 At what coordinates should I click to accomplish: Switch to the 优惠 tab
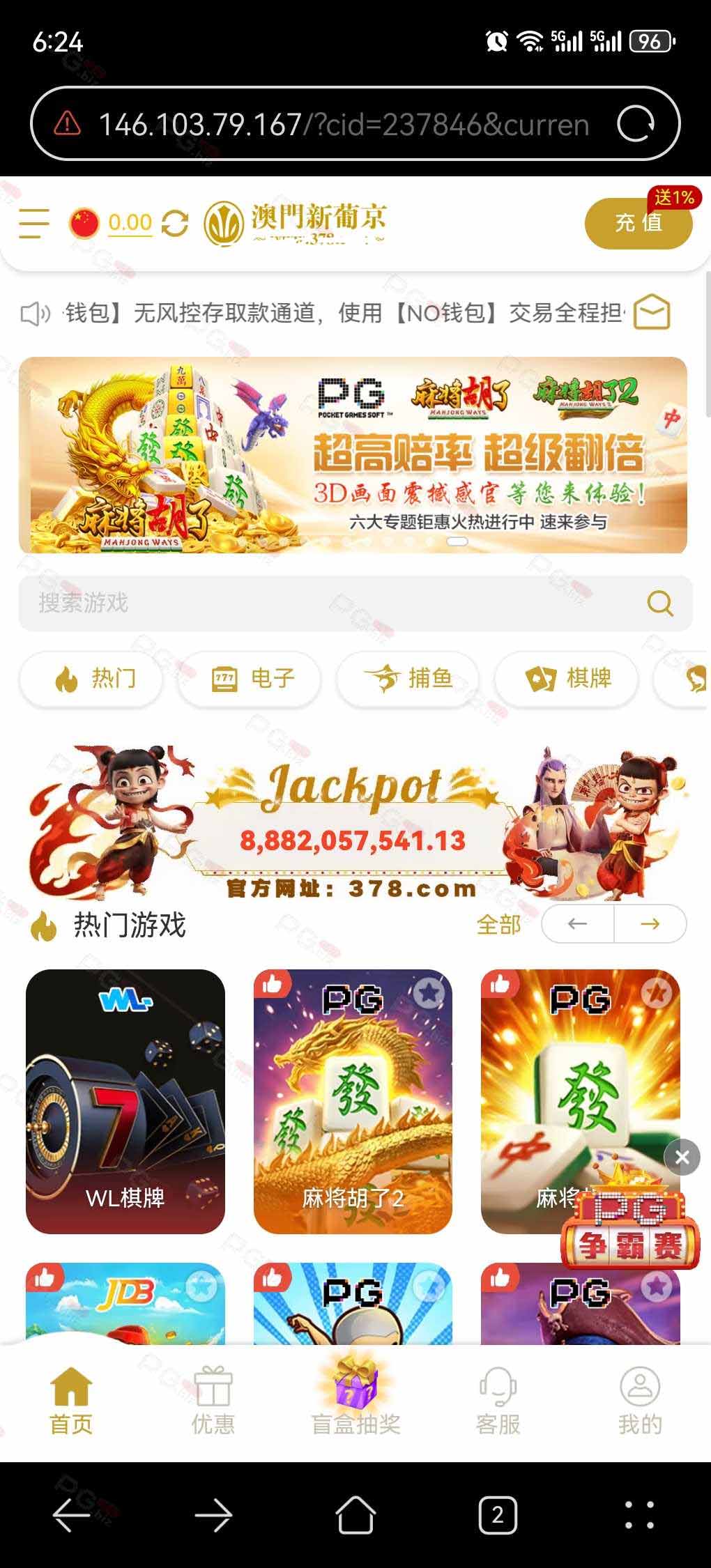click(x=213, y=1401)
